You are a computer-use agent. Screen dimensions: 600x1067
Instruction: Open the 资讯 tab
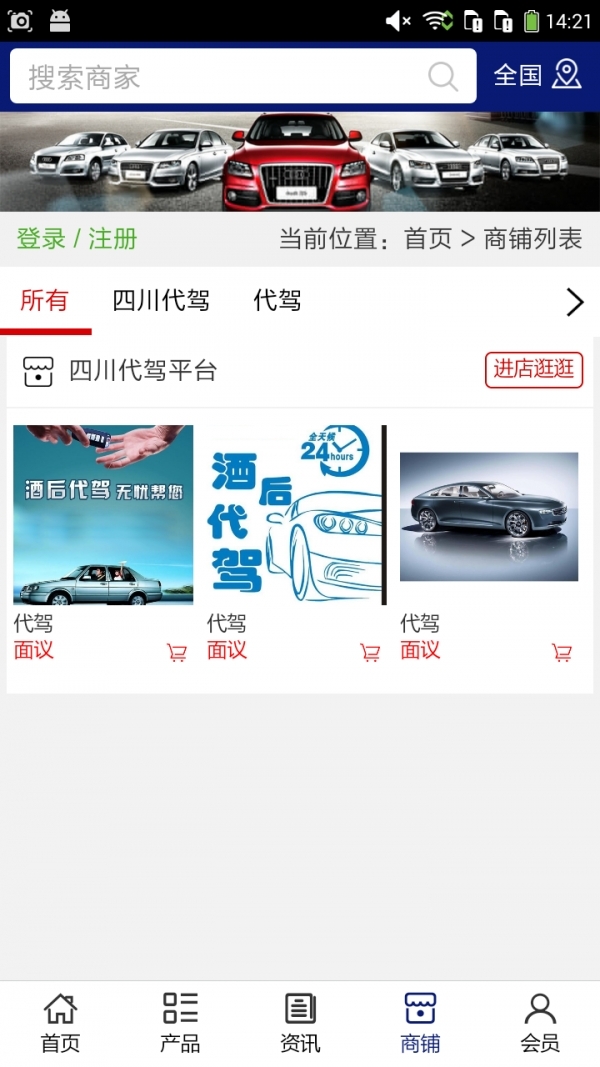(x=300, y=1023)
